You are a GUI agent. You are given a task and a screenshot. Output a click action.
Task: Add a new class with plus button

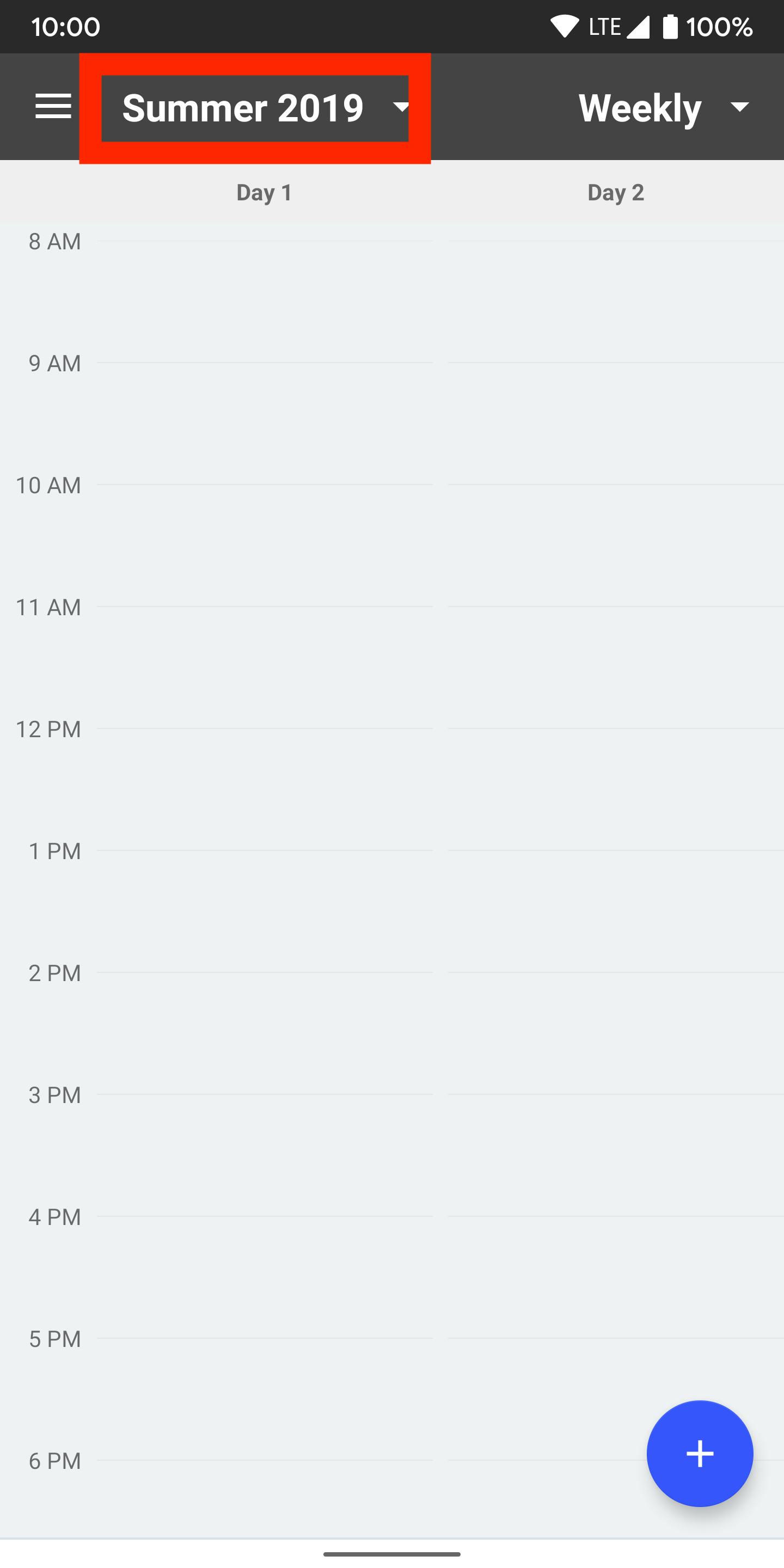point(700,1453)
